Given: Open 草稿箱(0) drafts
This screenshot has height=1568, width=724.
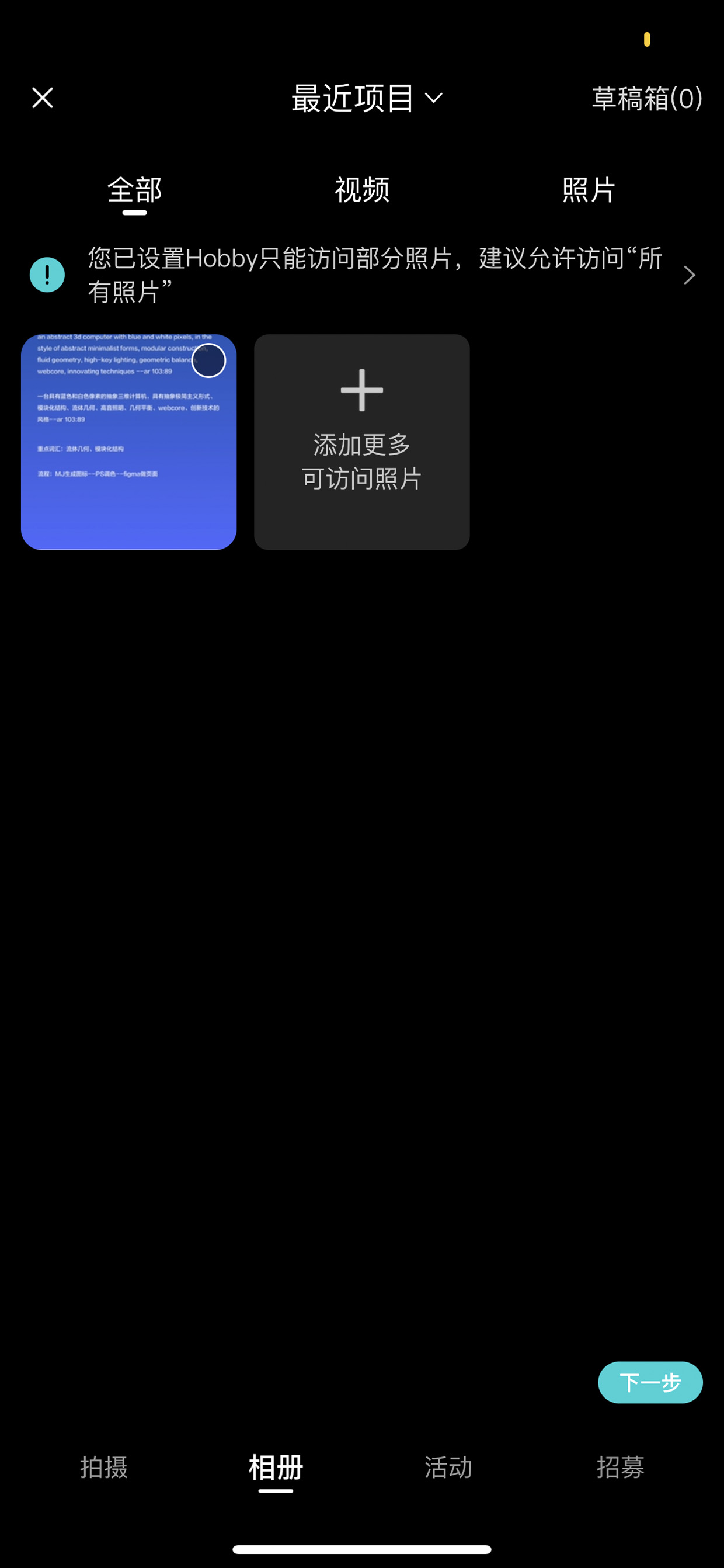Looking at the screenshot, I should point(647,99).
